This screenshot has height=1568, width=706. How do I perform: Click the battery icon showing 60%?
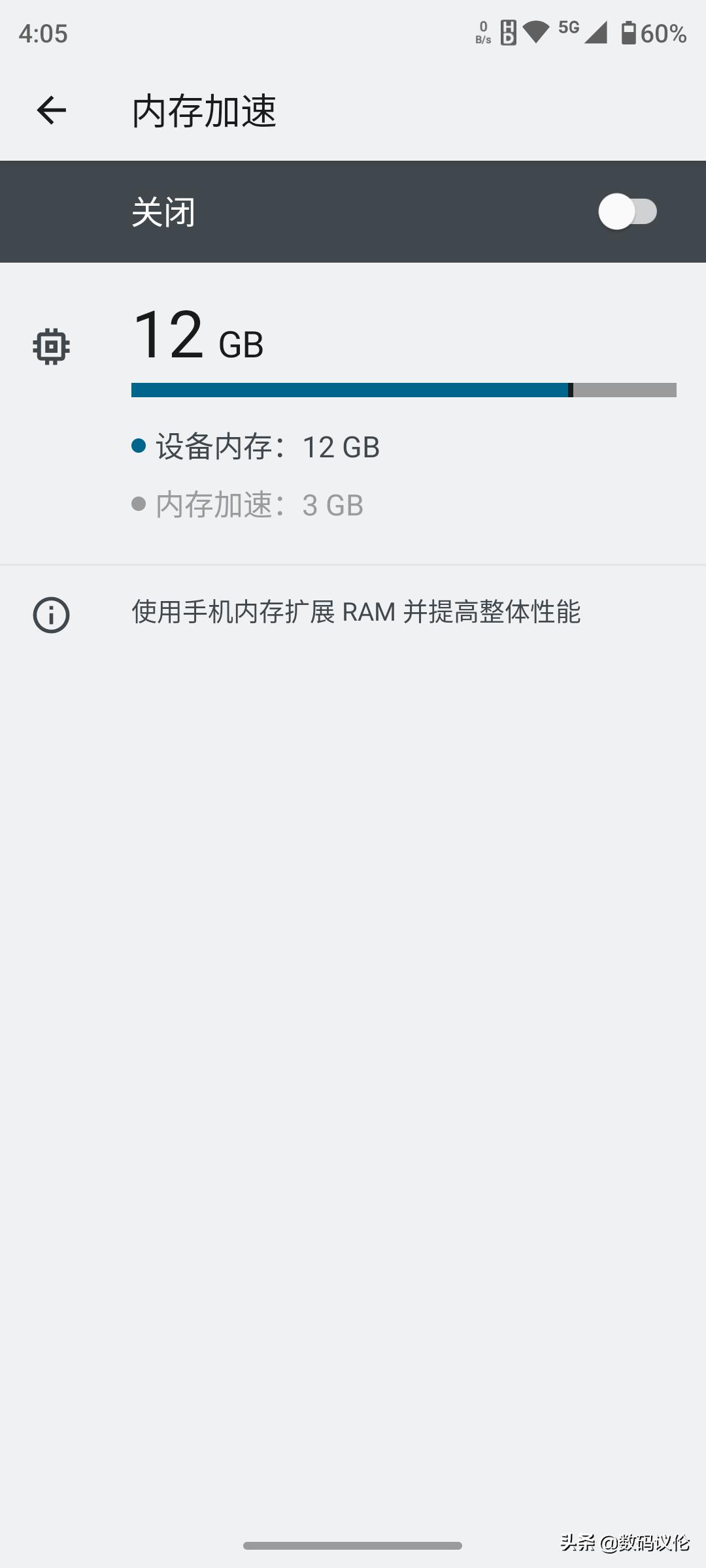[x=629, y=34]
